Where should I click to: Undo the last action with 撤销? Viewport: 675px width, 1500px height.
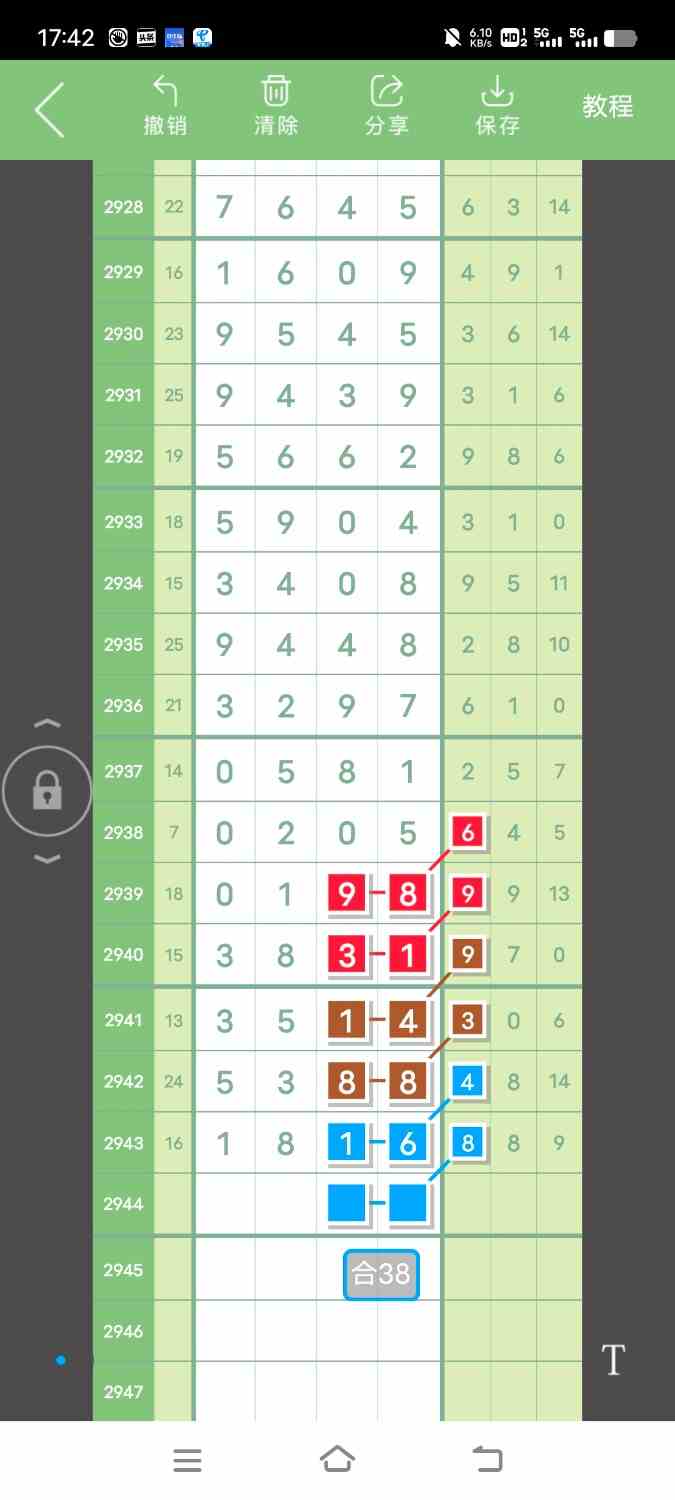[165, 106]
